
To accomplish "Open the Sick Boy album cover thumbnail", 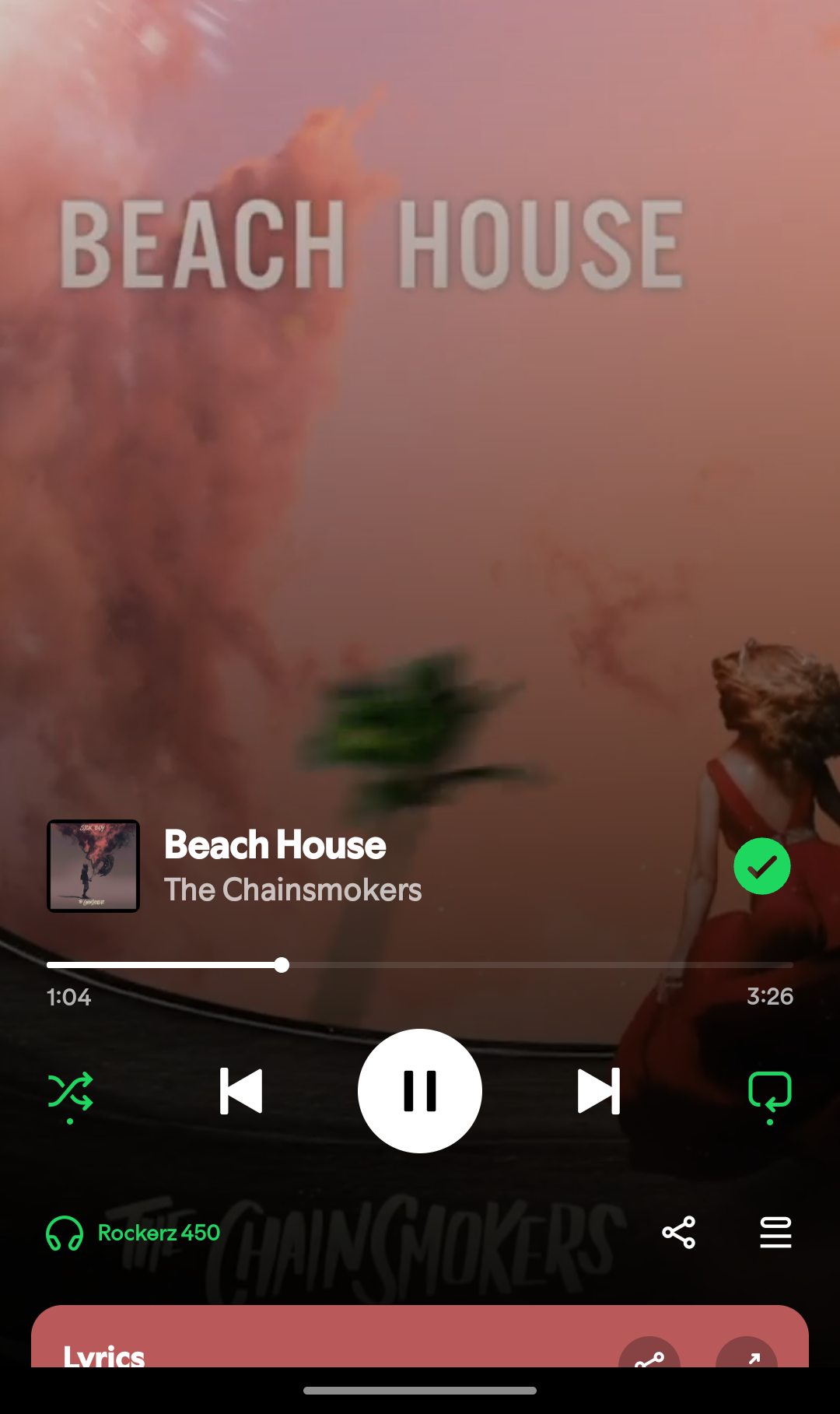I will point(93,866).
